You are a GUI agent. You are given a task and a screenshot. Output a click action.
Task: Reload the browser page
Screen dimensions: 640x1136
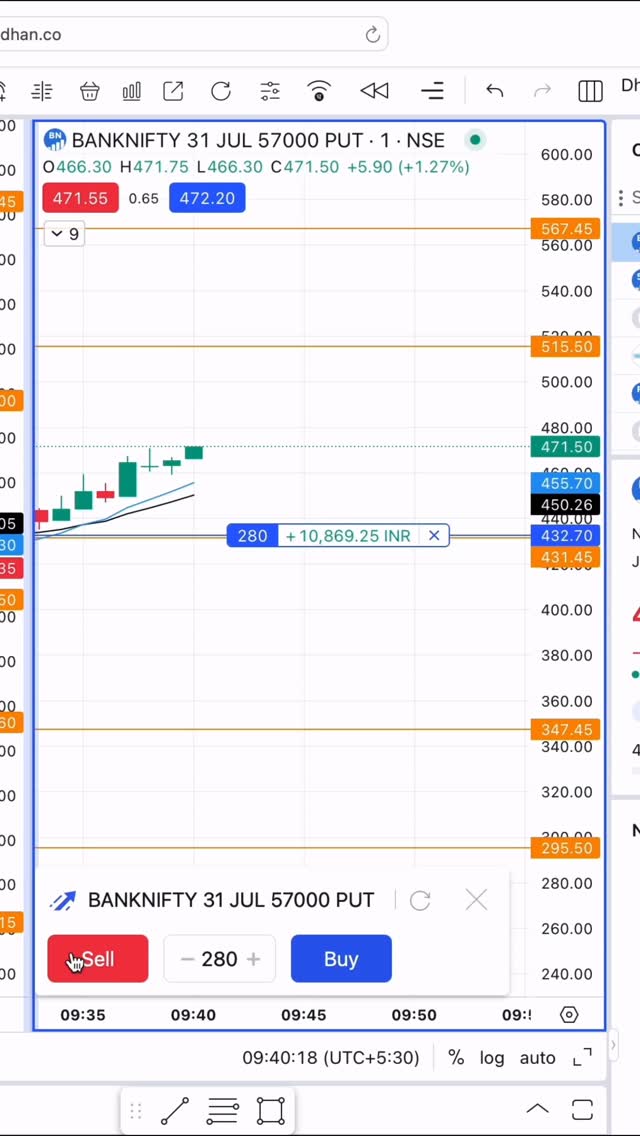coord(372,35)
